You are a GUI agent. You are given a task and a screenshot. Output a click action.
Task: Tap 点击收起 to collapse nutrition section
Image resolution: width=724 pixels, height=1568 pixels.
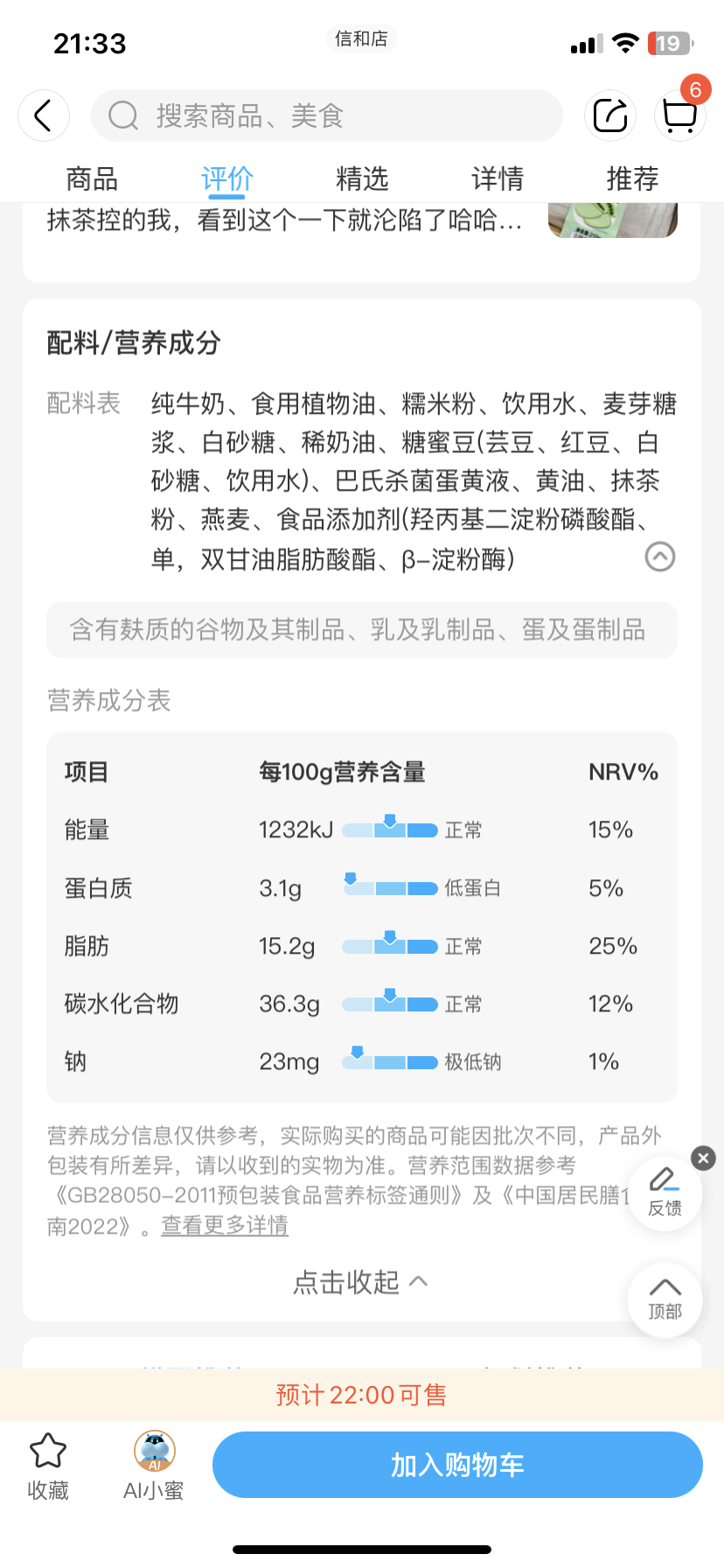[x=361, y=1282]
